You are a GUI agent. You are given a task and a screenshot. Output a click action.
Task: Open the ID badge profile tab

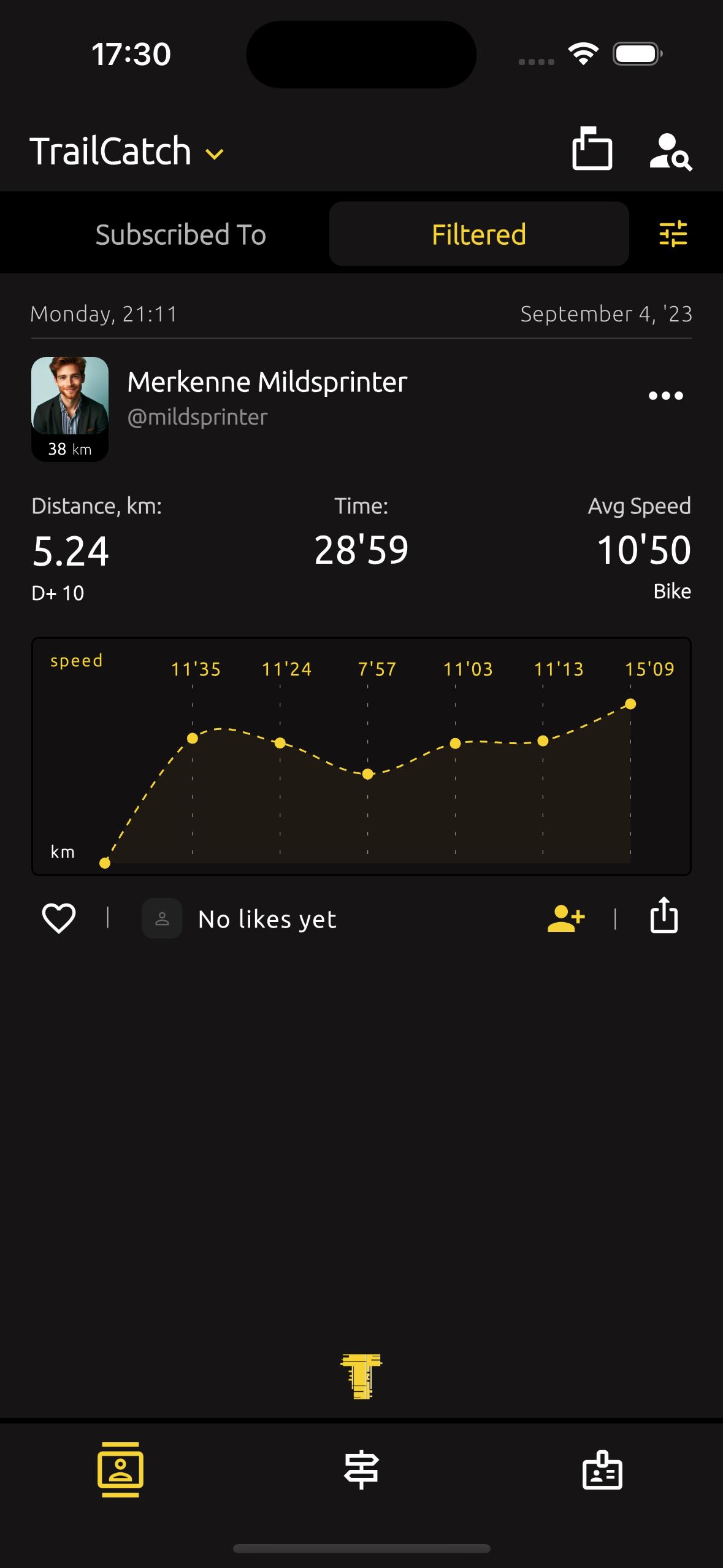tap(602, 1469)
